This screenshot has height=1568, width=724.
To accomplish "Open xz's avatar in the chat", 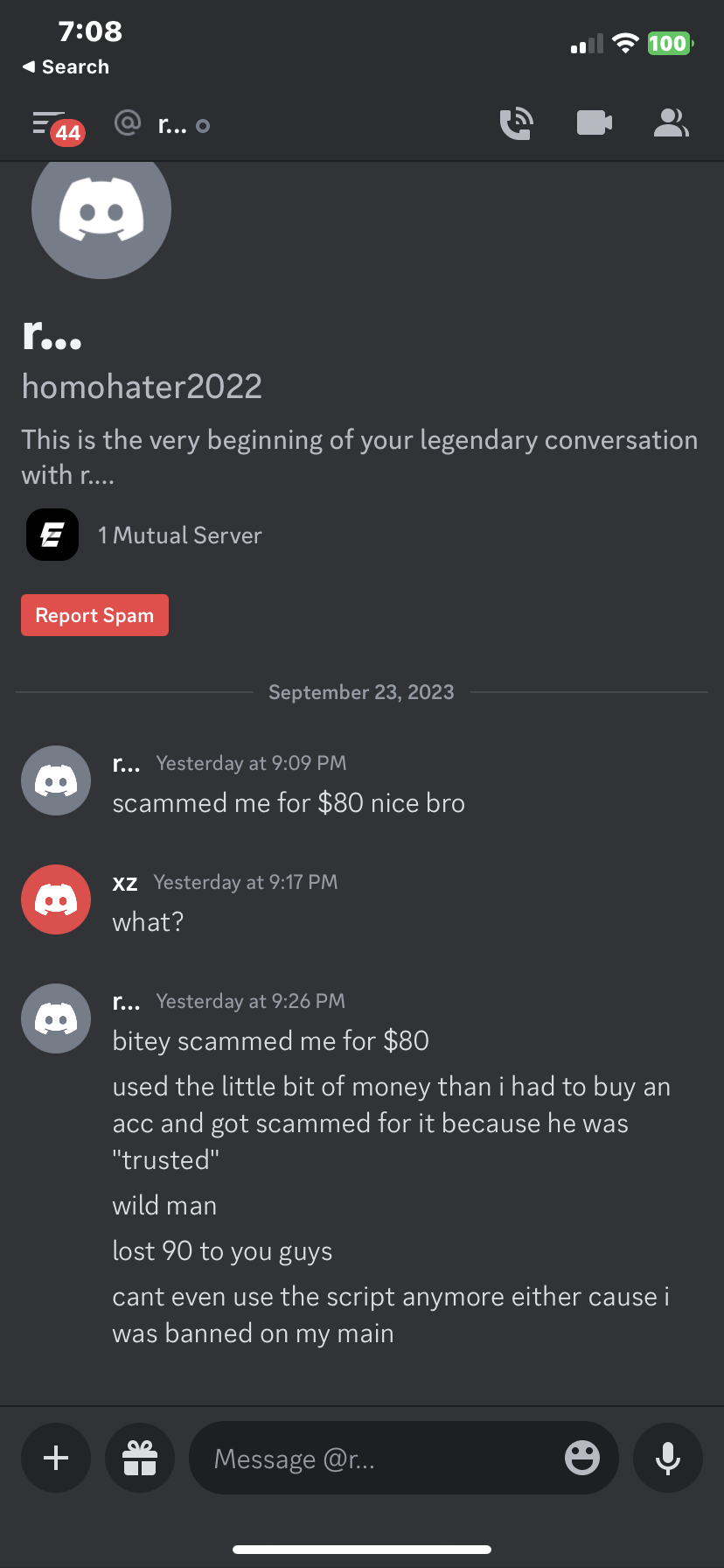I will coord(56,899).
